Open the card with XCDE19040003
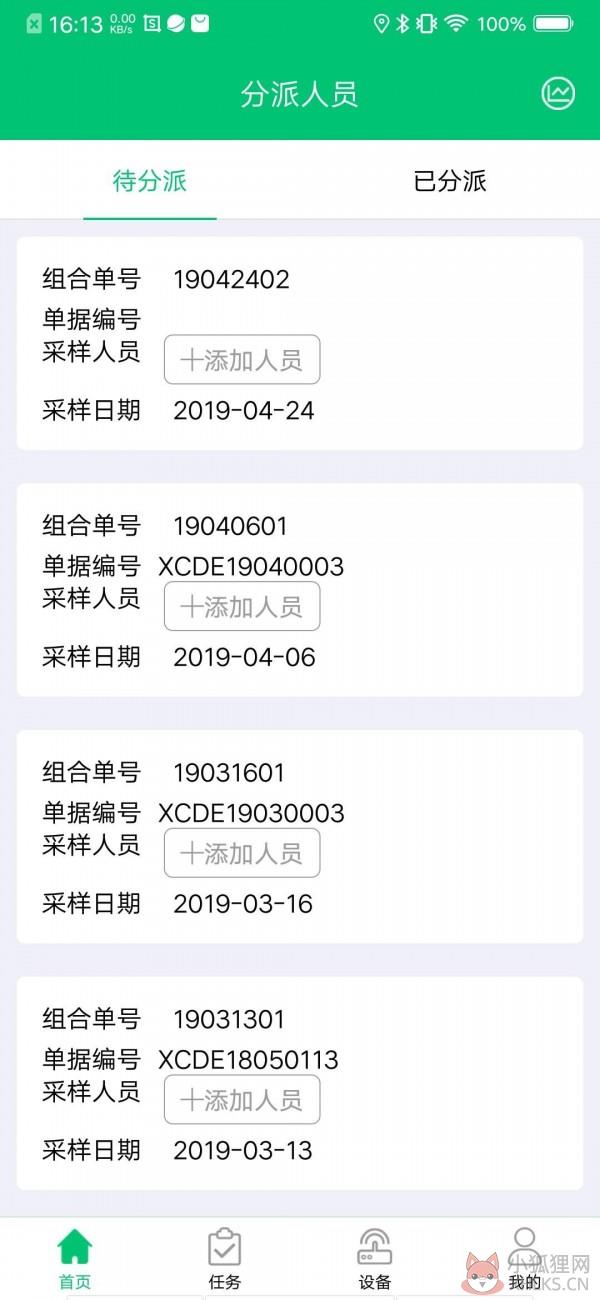 pos(300,590)
